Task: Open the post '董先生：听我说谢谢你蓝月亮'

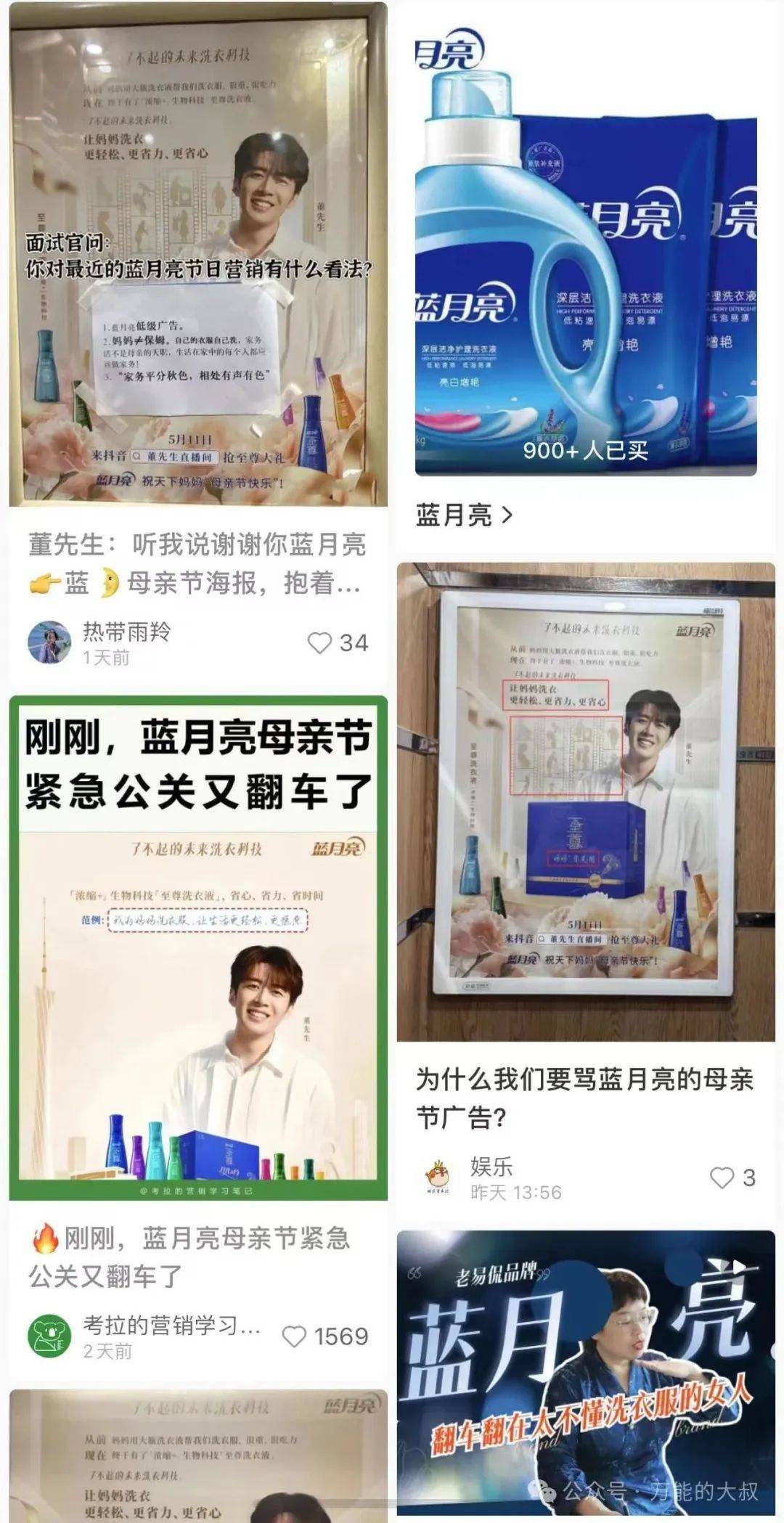Action: click(197, 563)
